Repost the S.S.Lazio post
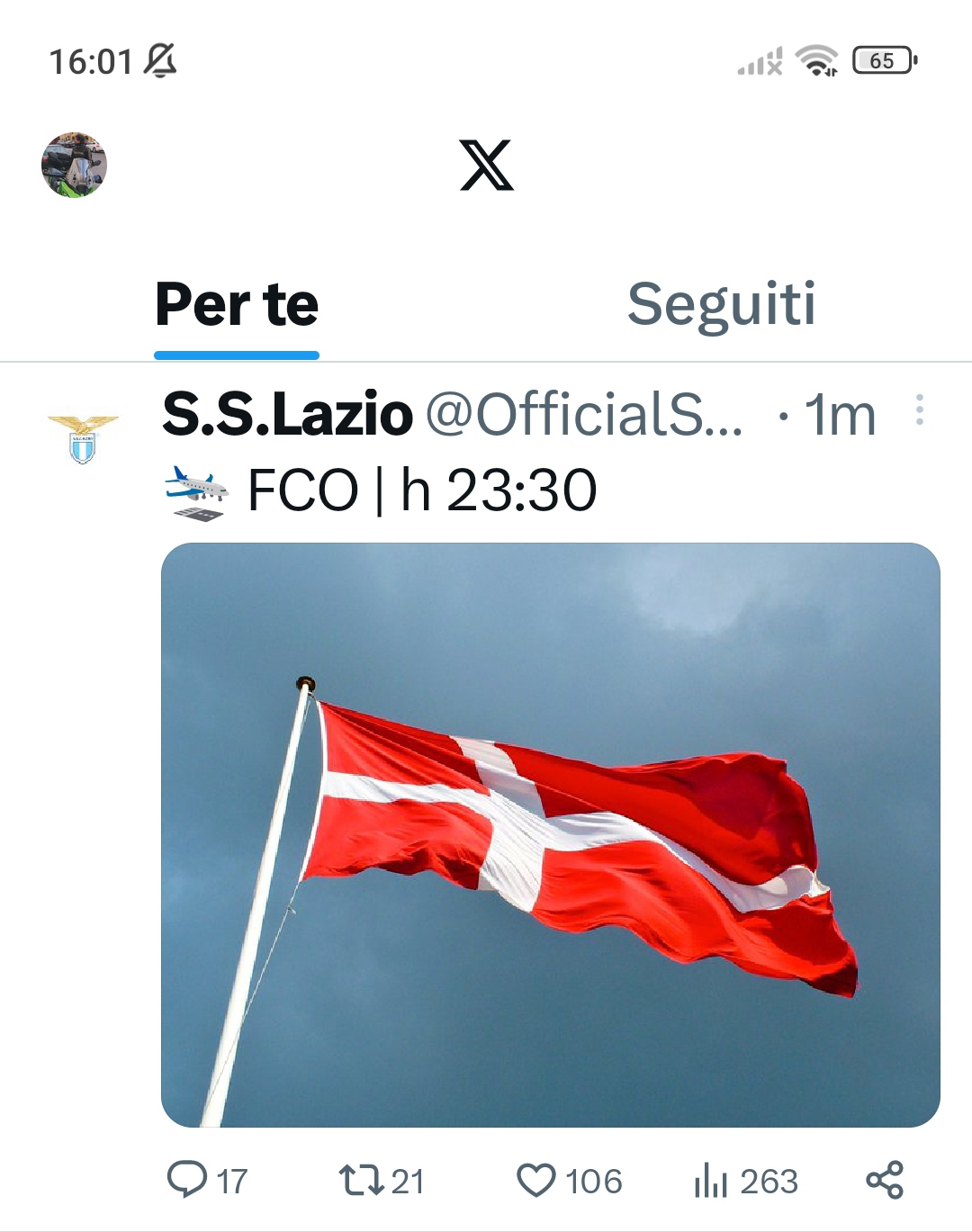Viewport: 972px width, 1232px height. coord(362,1180)
